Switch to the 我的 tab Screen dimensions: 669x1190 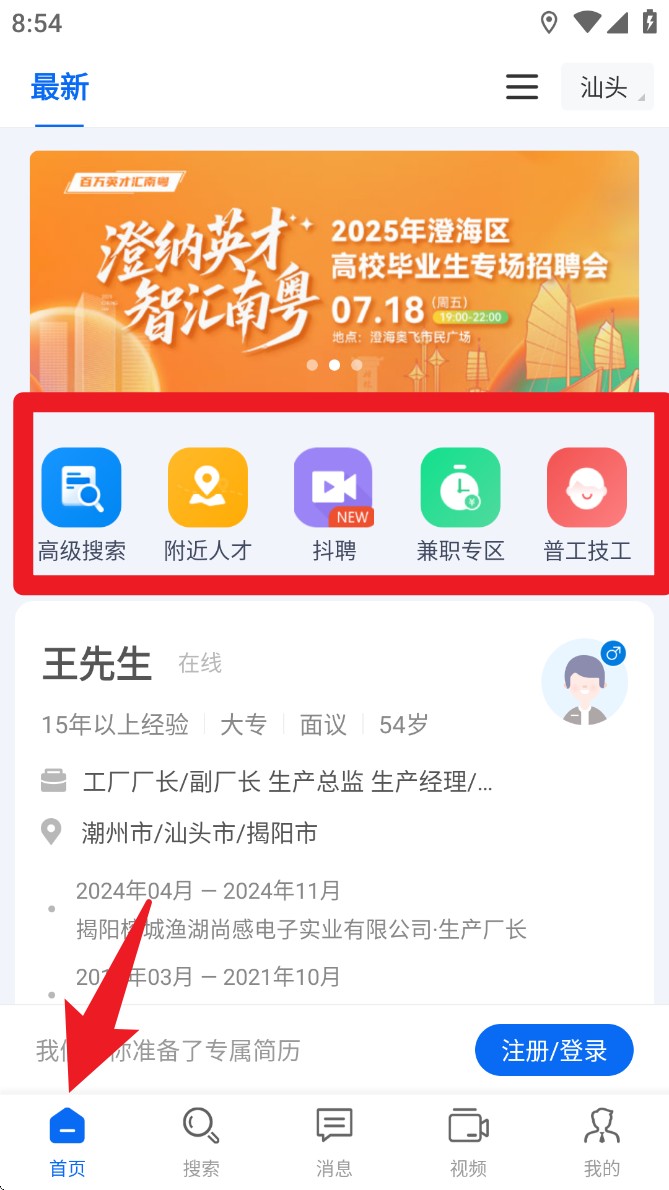pos(601,1142)
